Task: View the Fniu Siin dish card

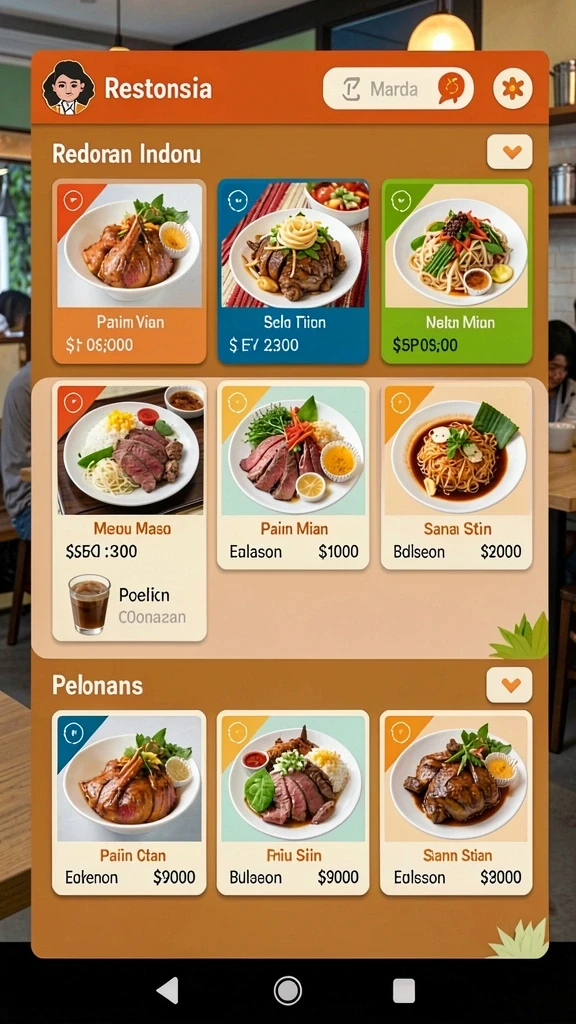Action: 293,803
